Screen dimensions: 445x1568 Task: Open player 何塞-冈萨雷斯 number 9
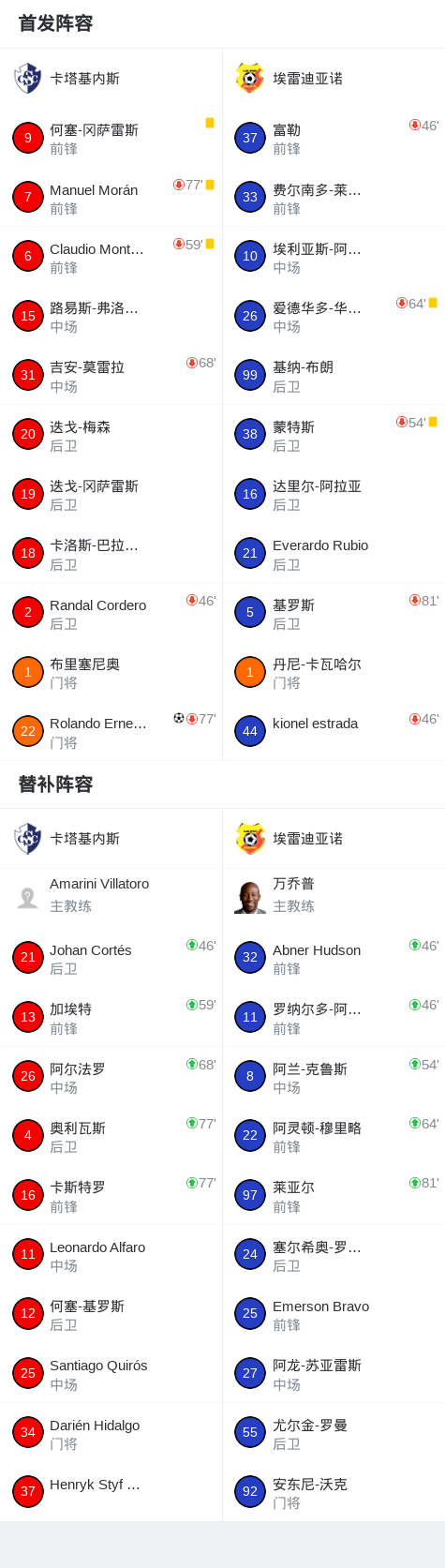(x=111, y=138)
